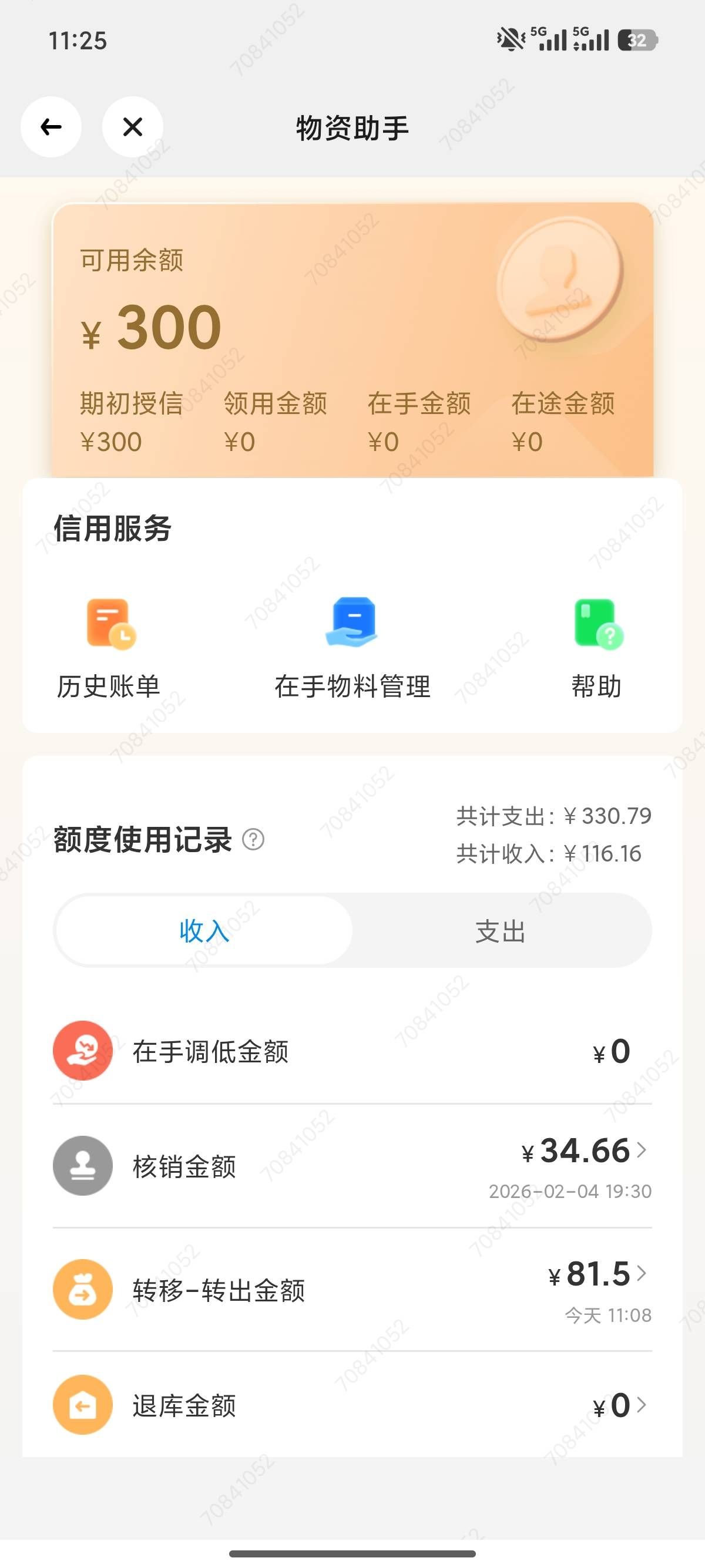
Task: Tap the question mark beside 额度使用记录
Action: tap(253, 839)
